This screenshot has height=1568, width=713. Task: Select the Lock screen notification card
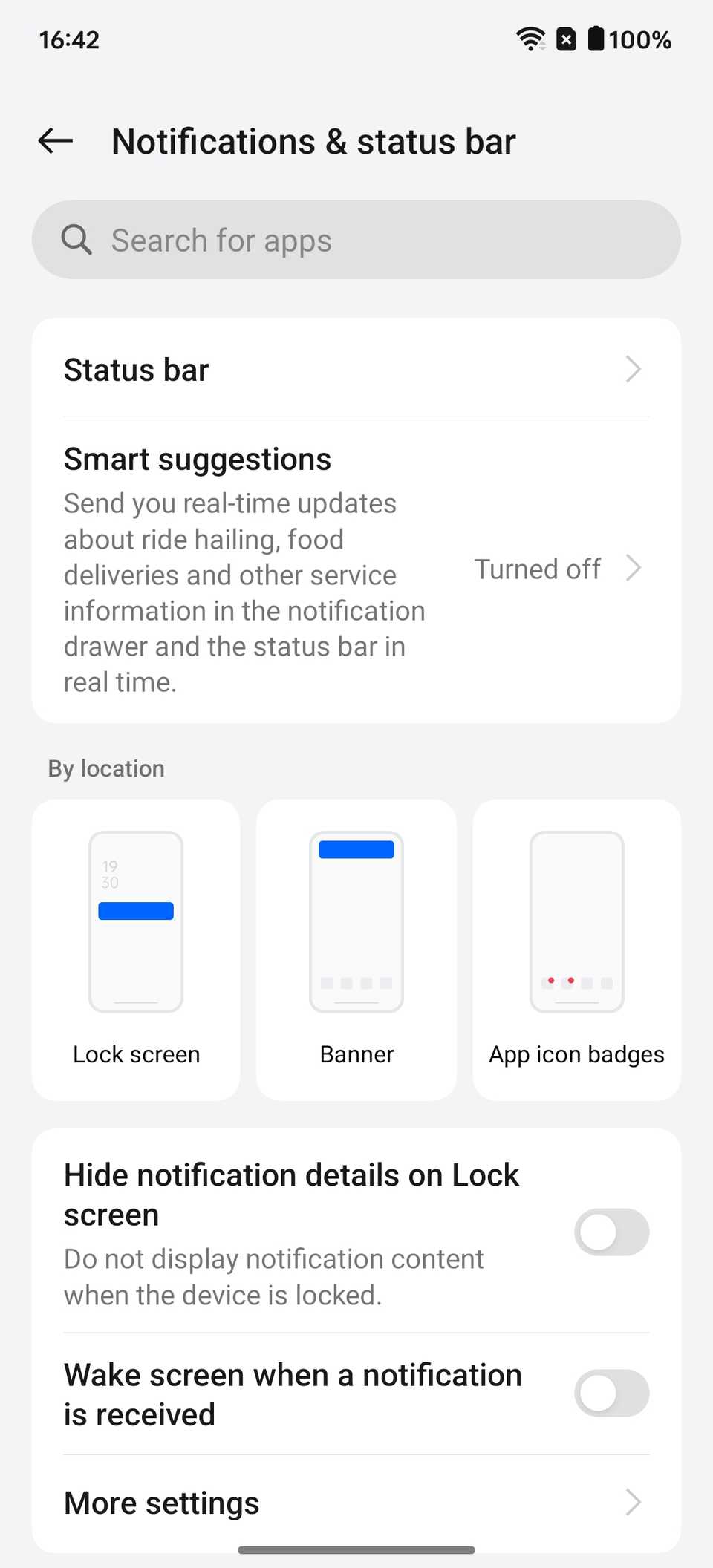[x=136, y=949]
